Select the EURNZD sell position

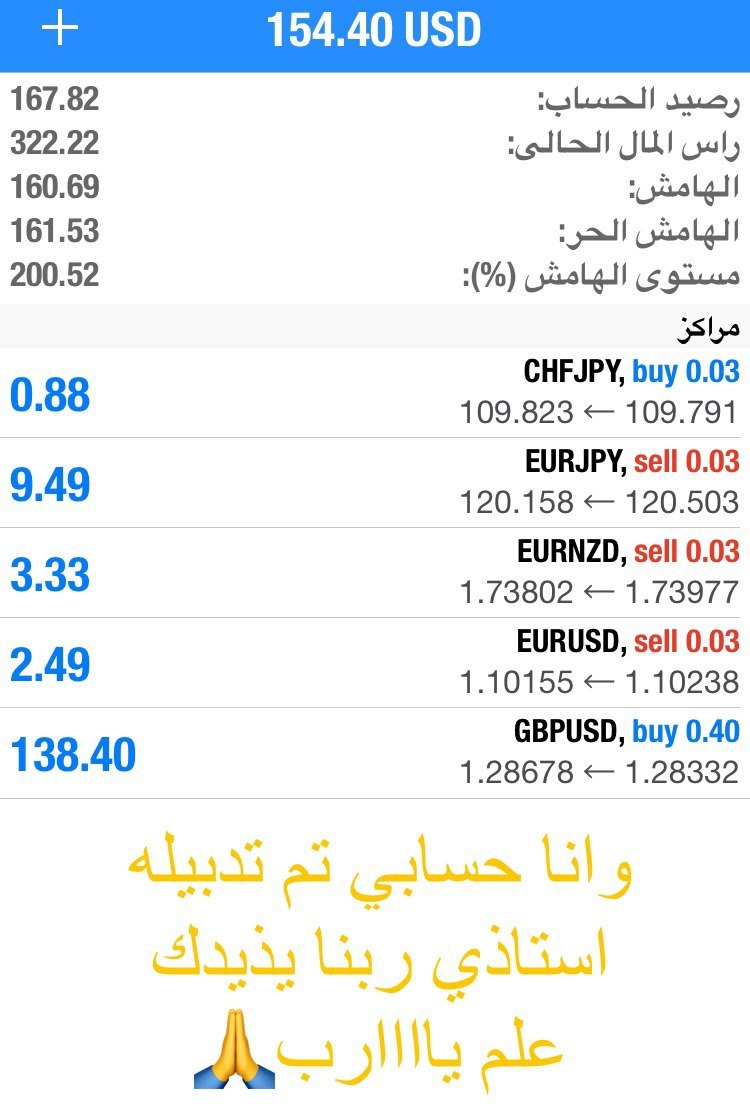(x=375, y=573)
